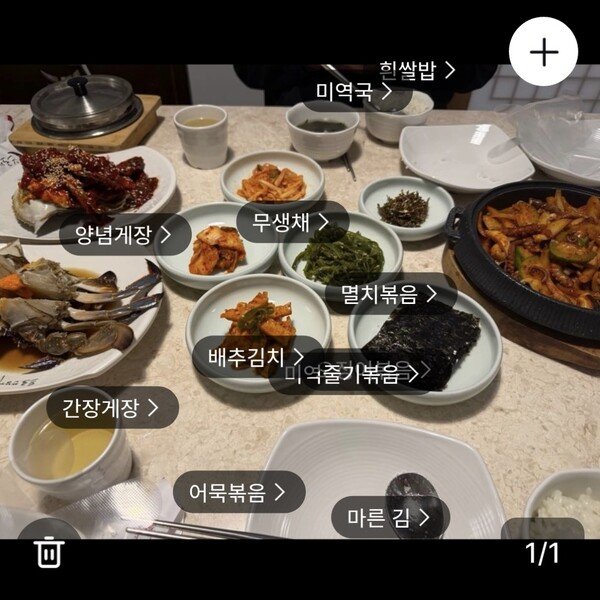This screenshot has width=600, height=600.
Task: Delete this photo with the trash icon
Action: click(48, 551)
